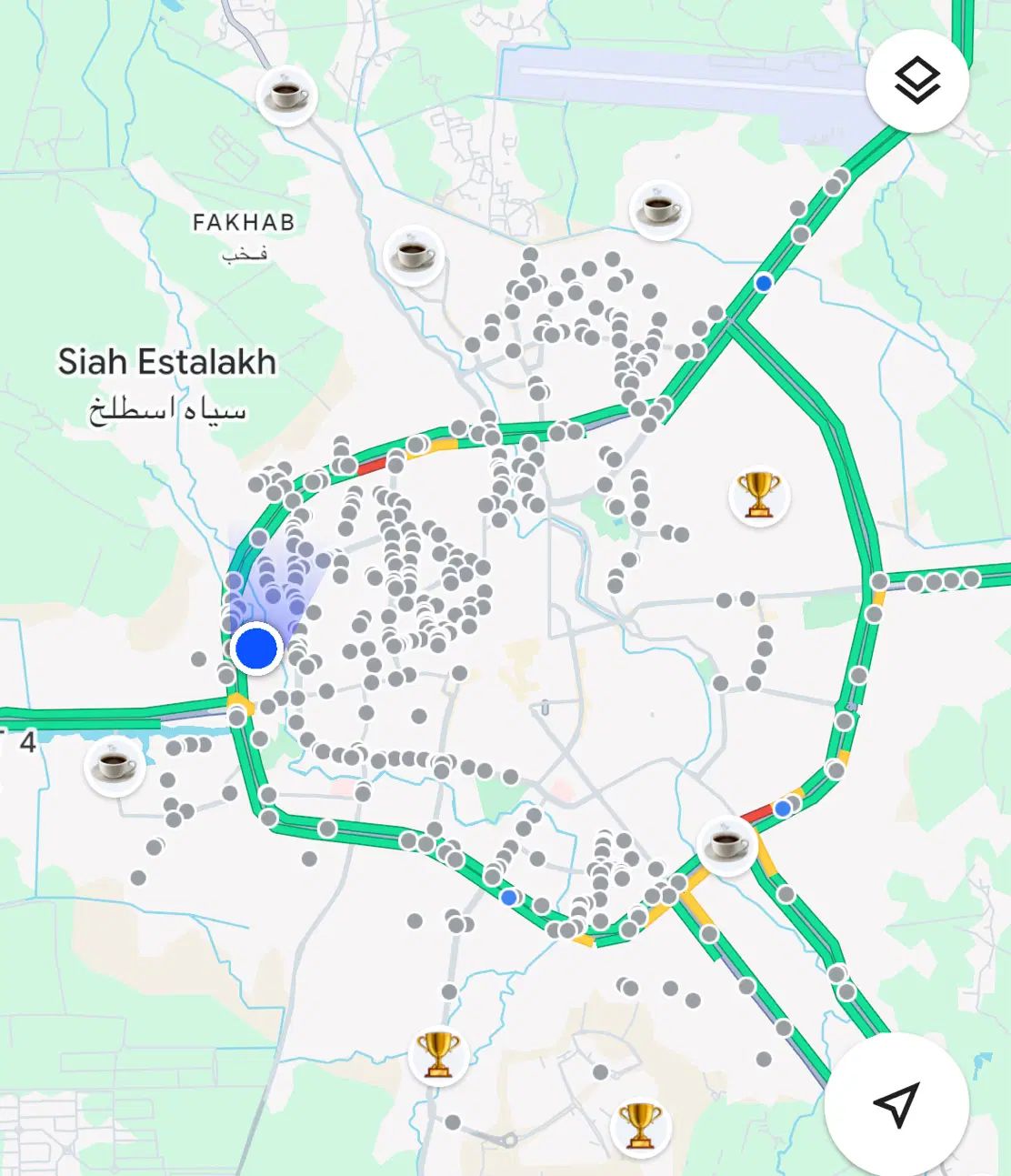Screen dimensions: 1011x1176
Task: Select the coffee marker below the airport runway
Action: click(x=659, y=209)
